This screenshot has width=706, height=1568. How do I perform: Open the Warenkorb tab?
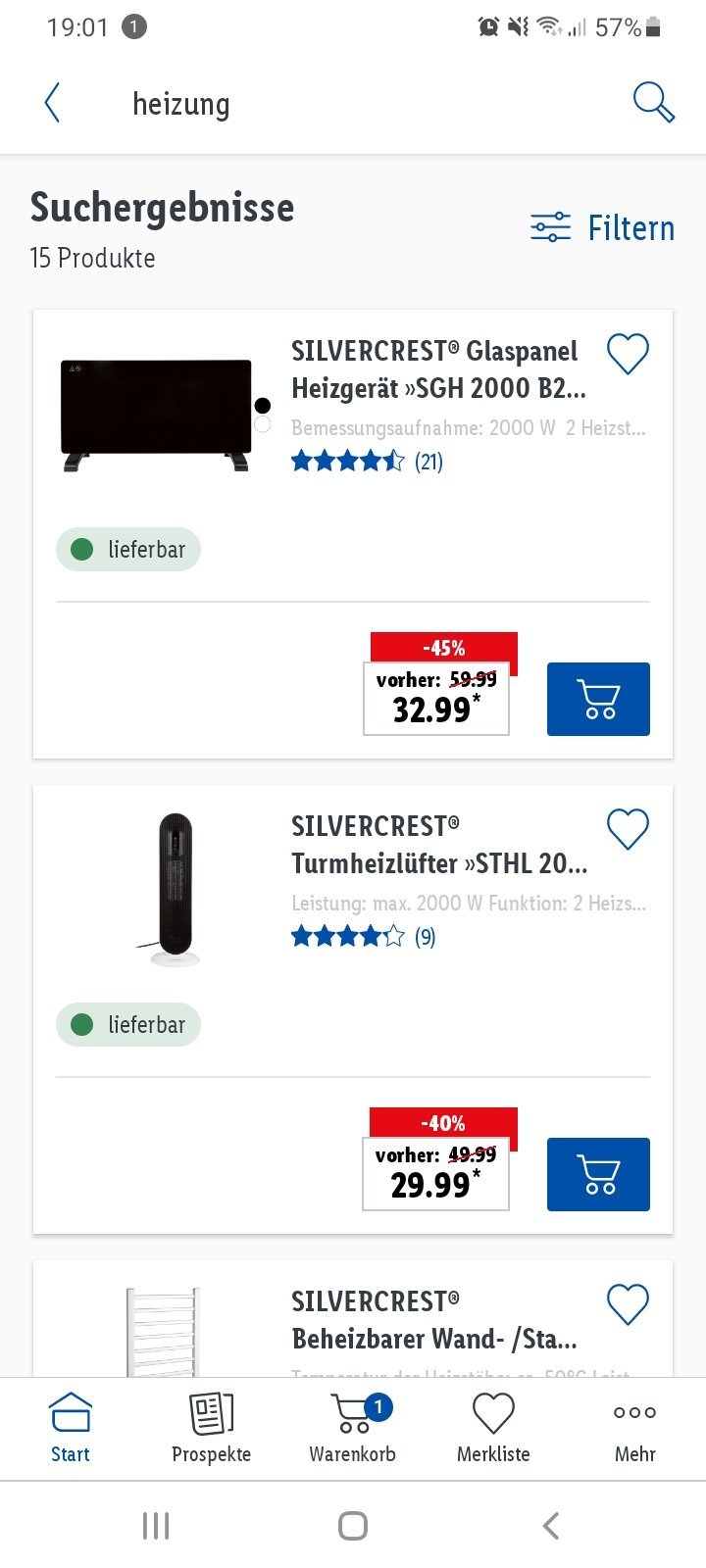(x=353, y=1429)
